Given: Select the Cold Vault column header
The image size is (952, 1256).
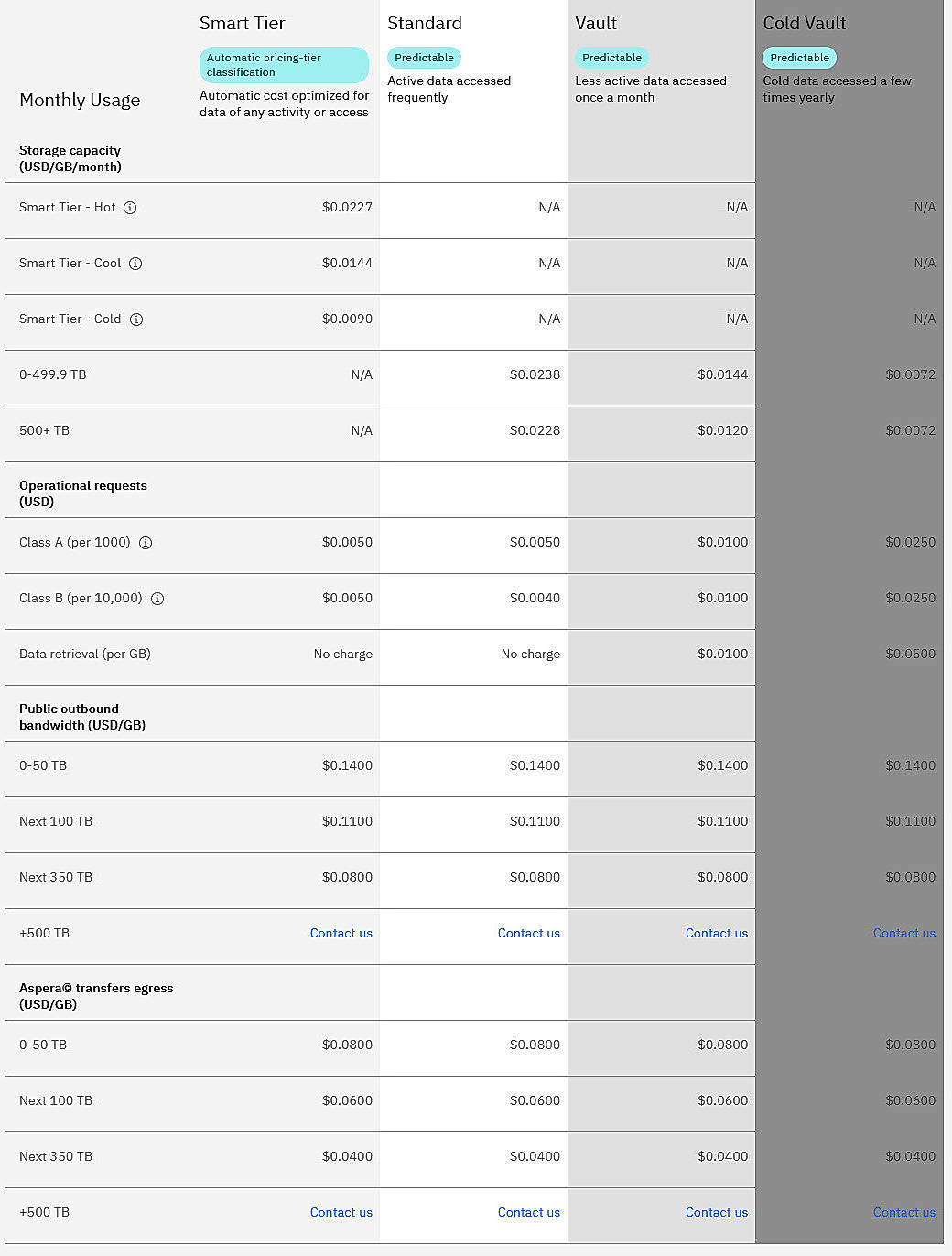Looking at the screenshot, I should [805, 23].
